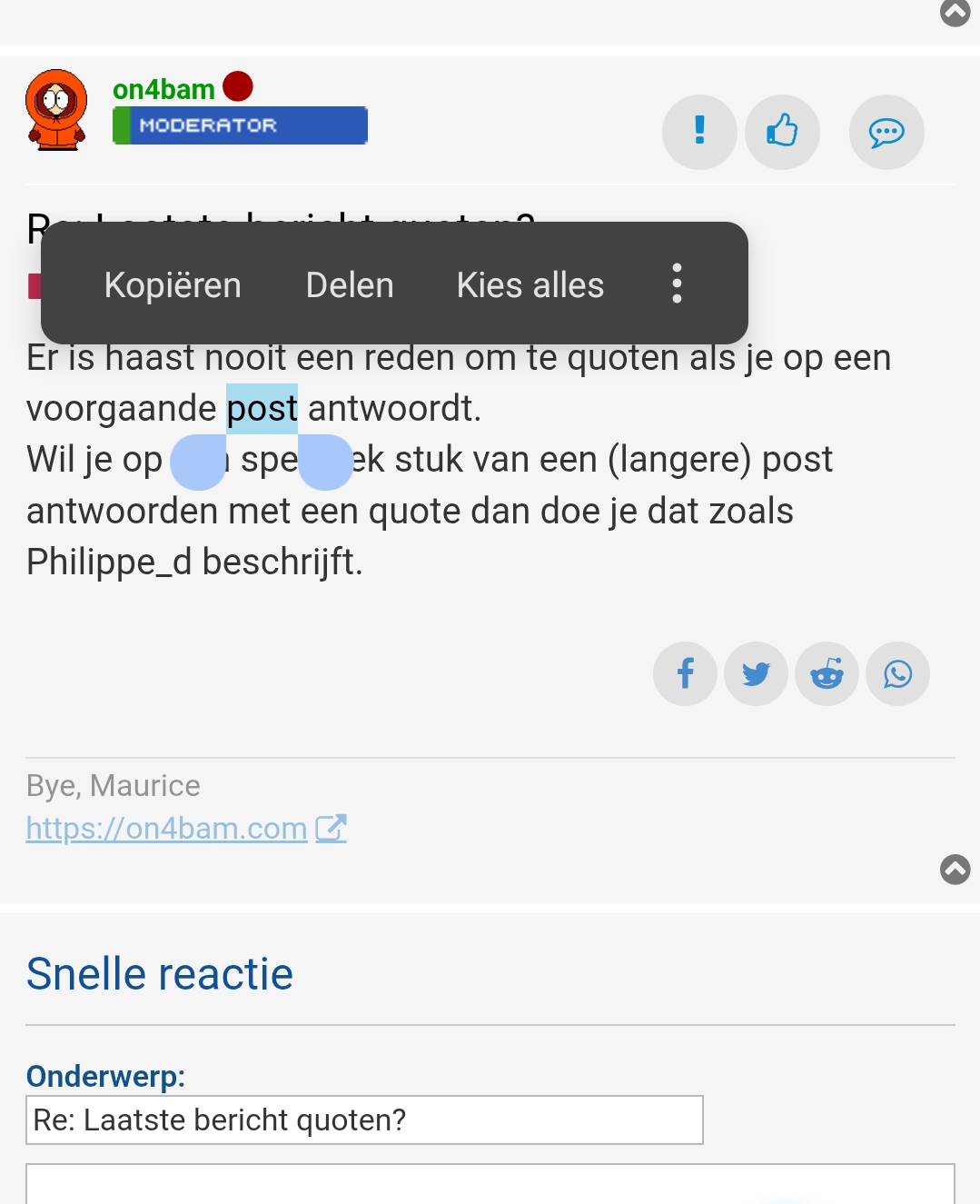Tap Kopiëren in the selection menu
The width and height of the screenshot is (980, 1204).
click(173, 285)
